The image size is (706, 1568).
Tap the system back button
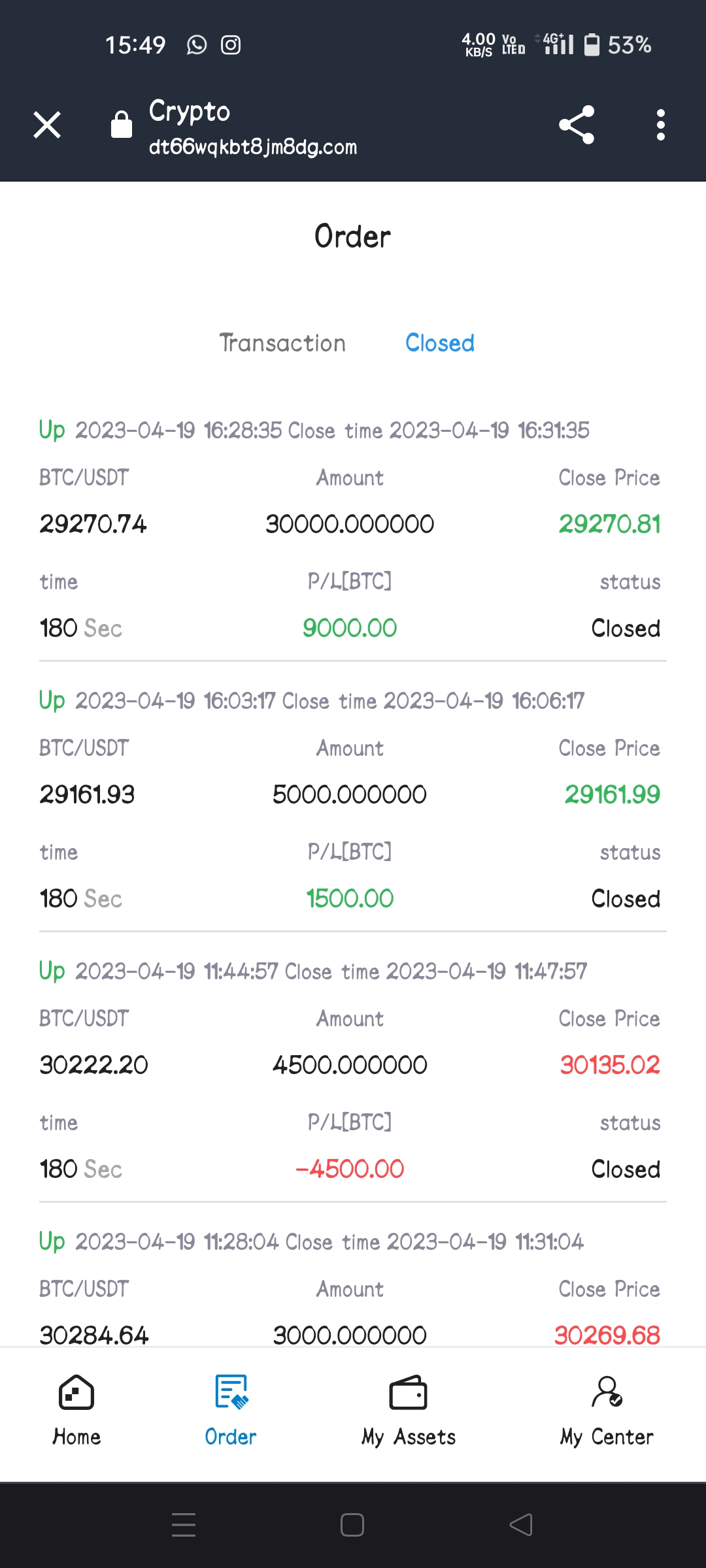(521, 1525)
